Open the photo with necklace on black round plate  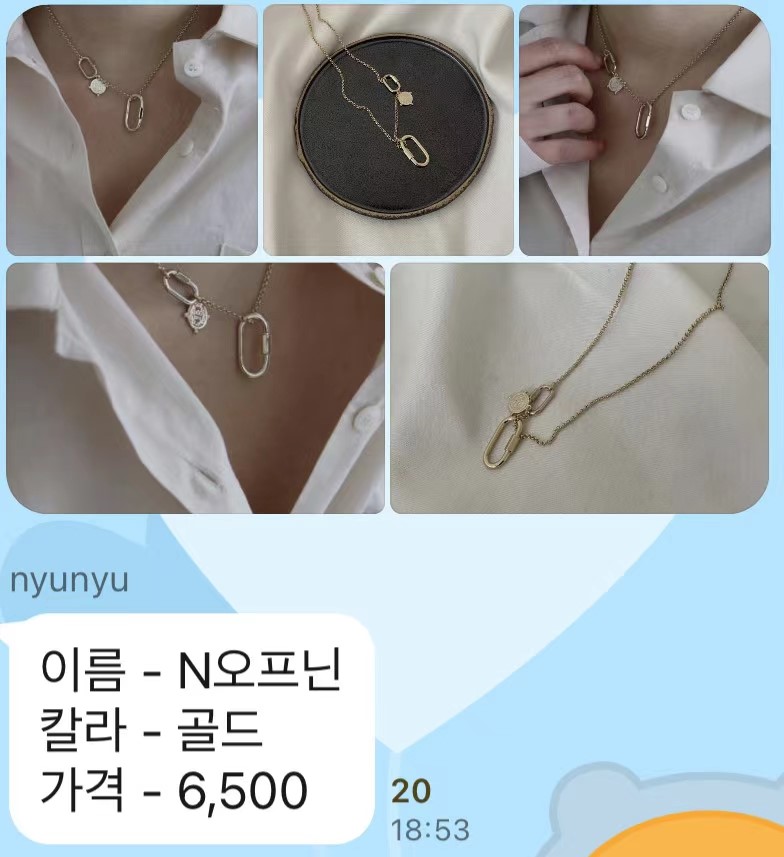[388, 130]
